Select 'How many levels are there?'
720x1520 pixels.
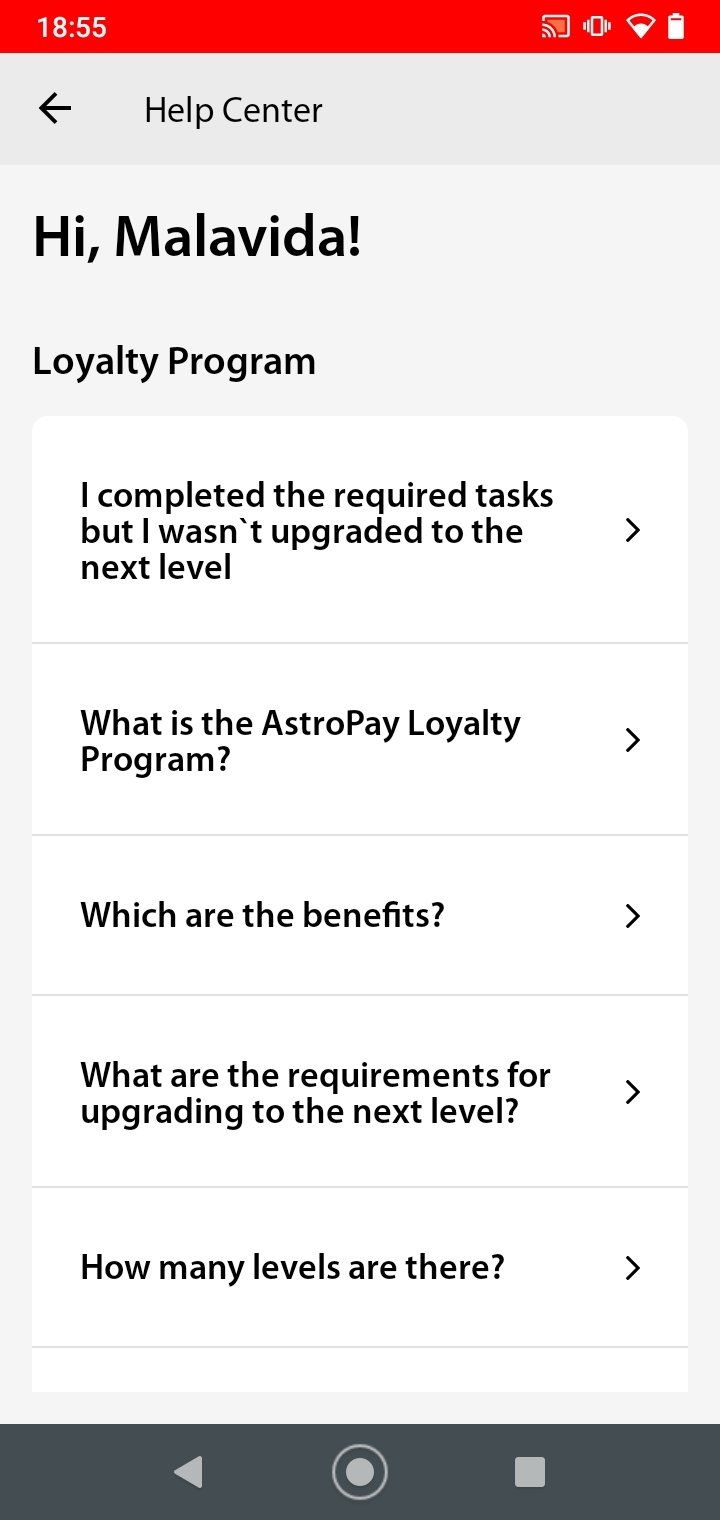(x=360, y=1268)
